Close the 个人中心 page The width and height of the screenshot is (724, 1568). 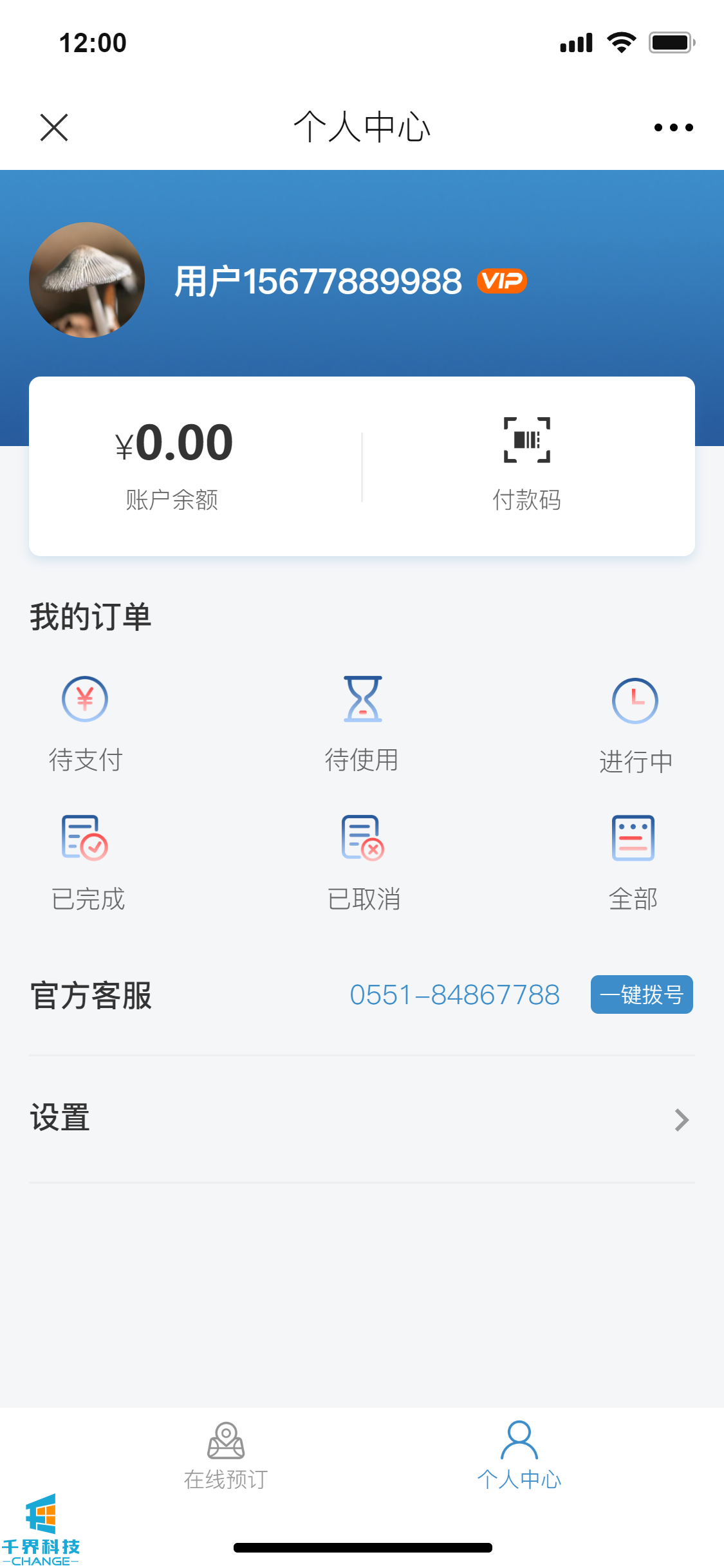(x=54, y=127)
